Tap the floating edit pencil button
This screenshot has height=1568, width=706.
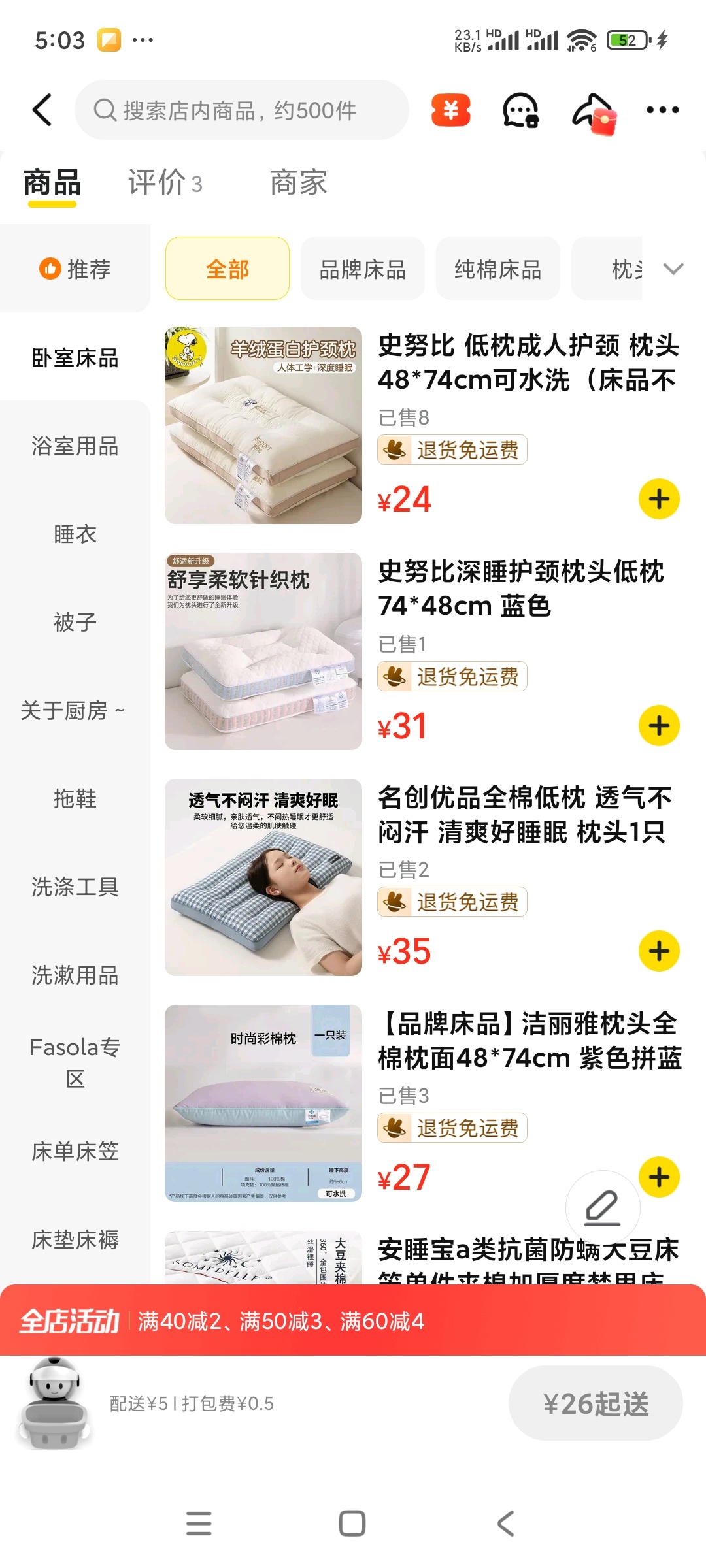pos(603,1207)
